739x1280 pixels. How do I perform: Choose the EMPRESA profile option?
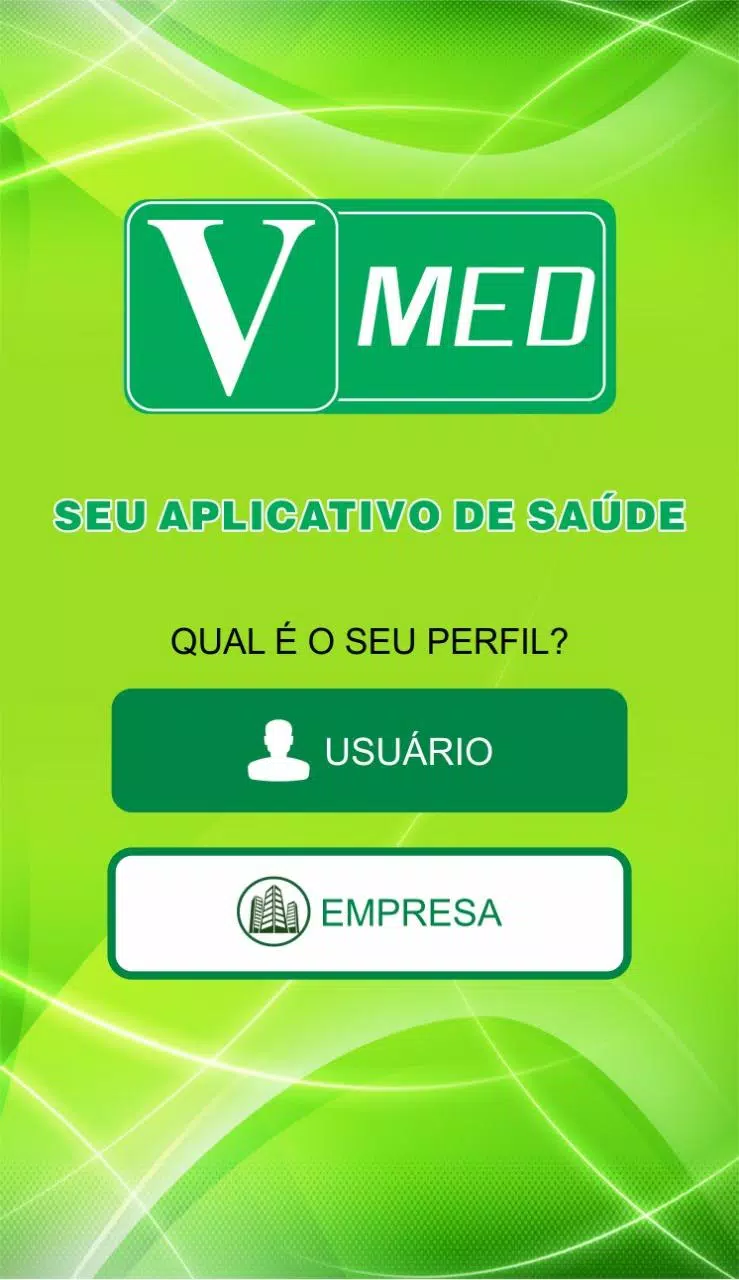(x=369, y=913)
